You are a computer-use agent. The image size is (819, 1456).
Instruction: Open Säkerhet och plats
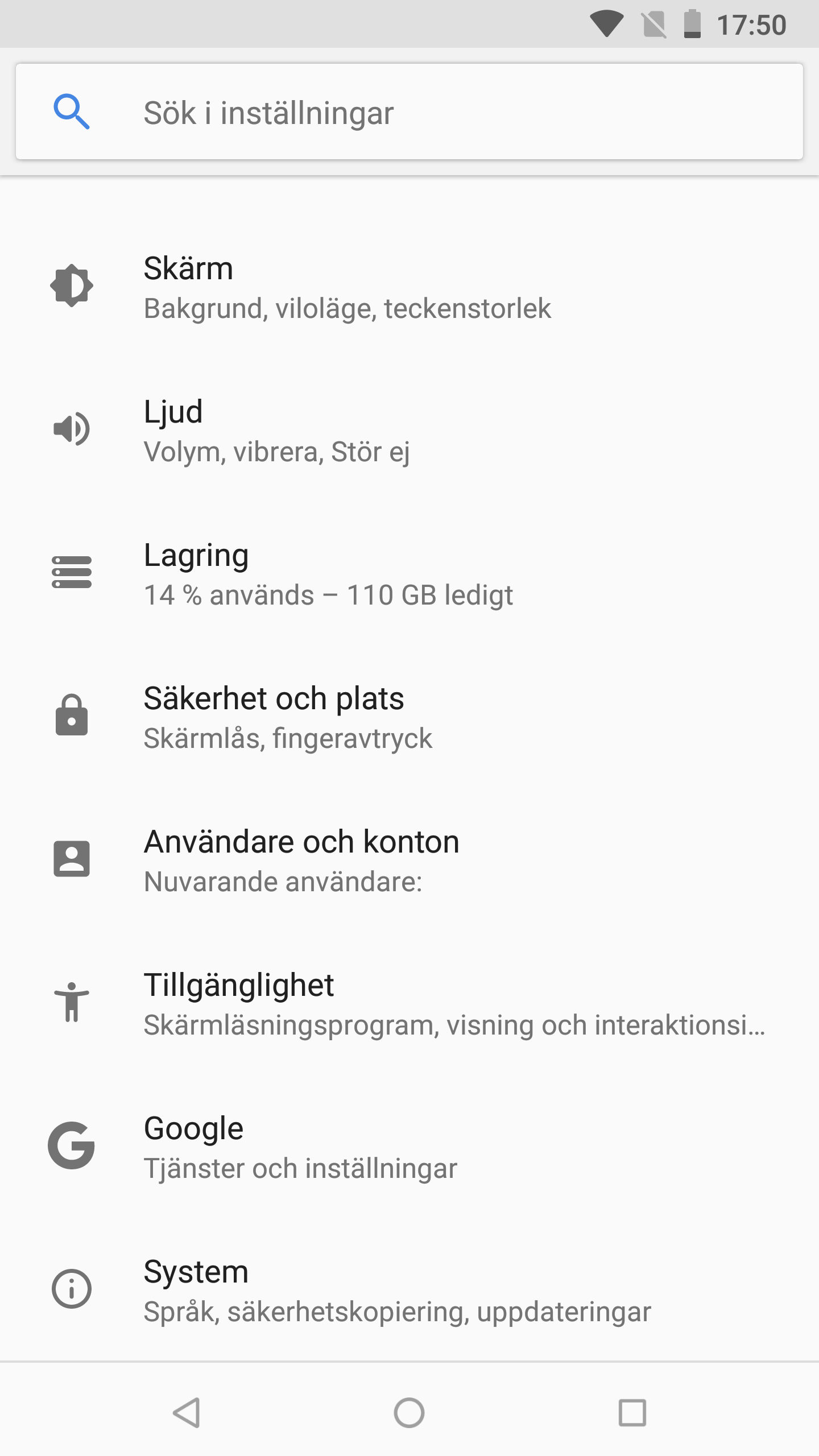(x=409, y=717)
